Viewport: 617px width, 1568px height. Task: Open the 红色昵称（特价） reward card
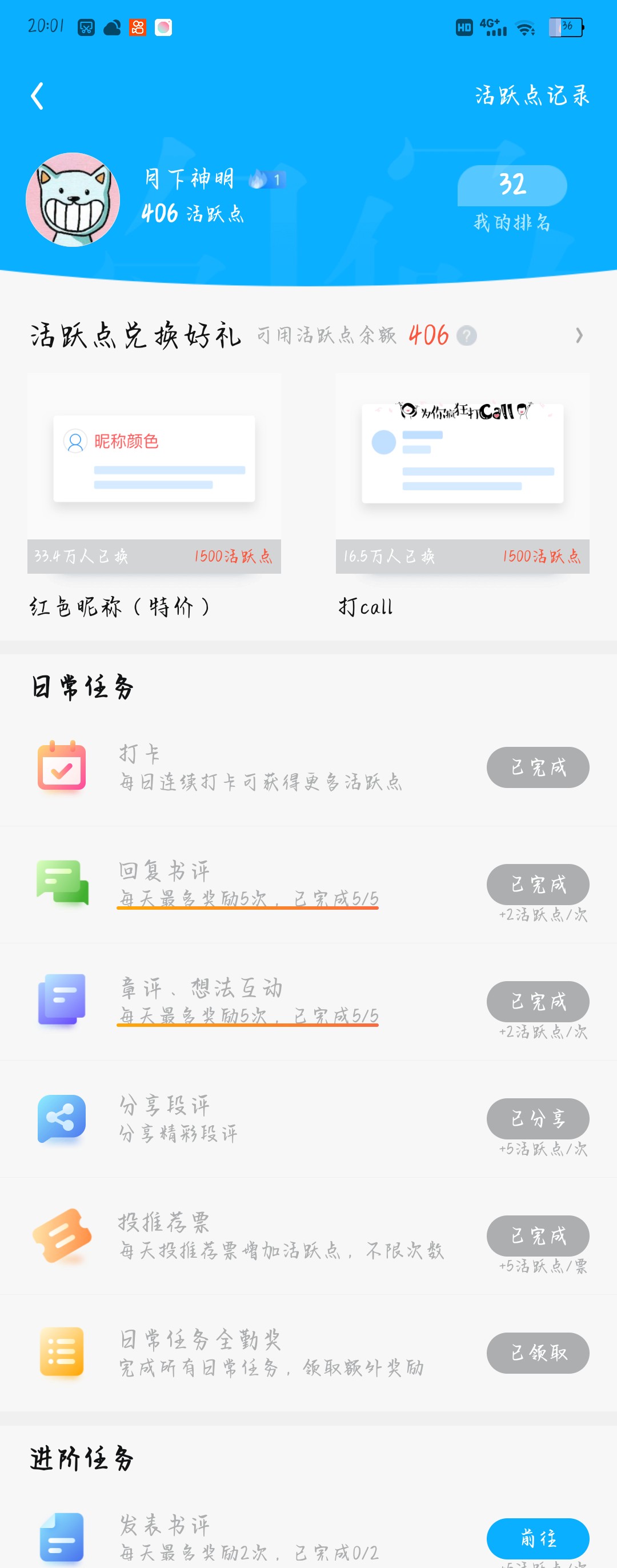pyautogui.click(x=154, y=474)
